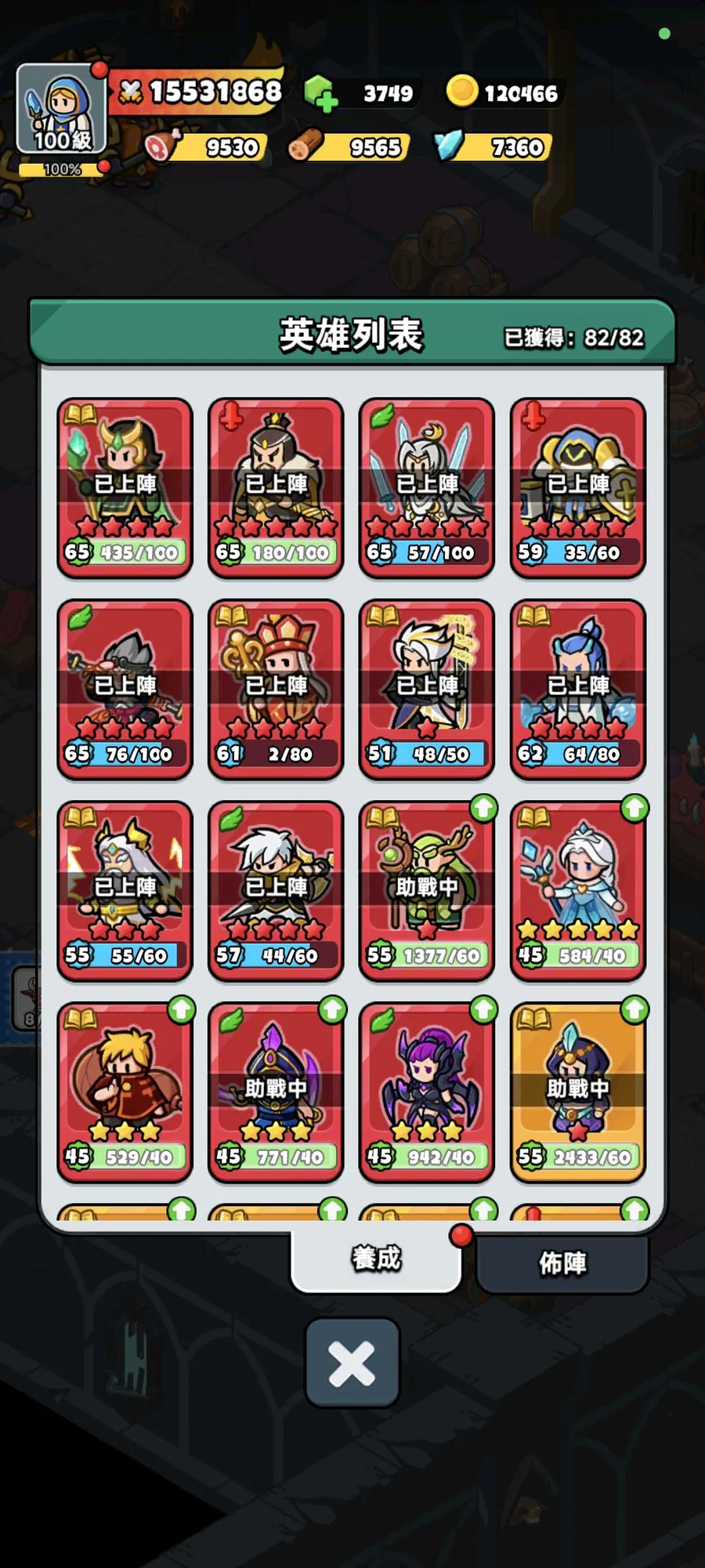Select ice mage hero card showing 584/40

click(578, 890)
